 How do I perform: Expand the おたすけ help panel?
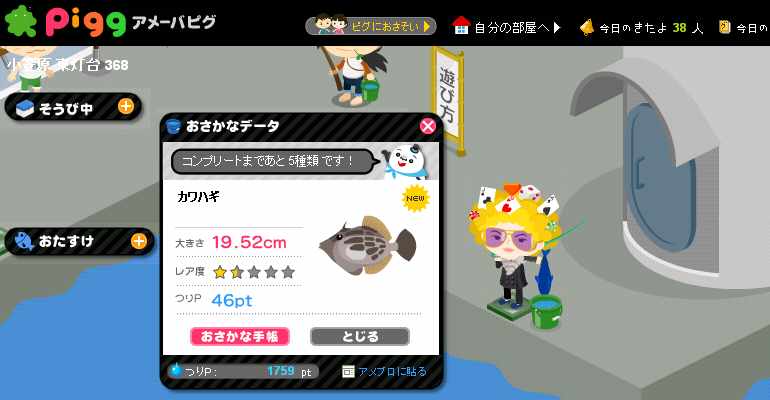tap(138, 241)
